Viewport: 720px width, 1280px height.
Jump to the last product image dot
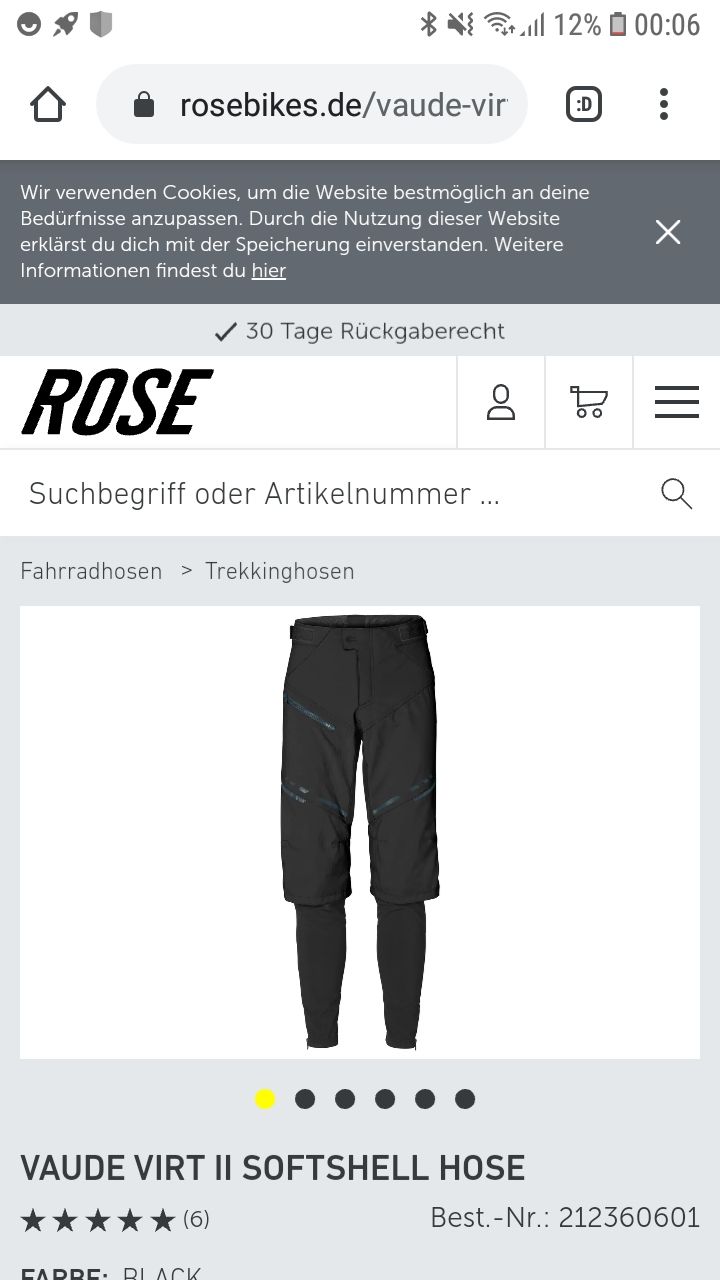pyautogui.click(x=465, y=1099)
